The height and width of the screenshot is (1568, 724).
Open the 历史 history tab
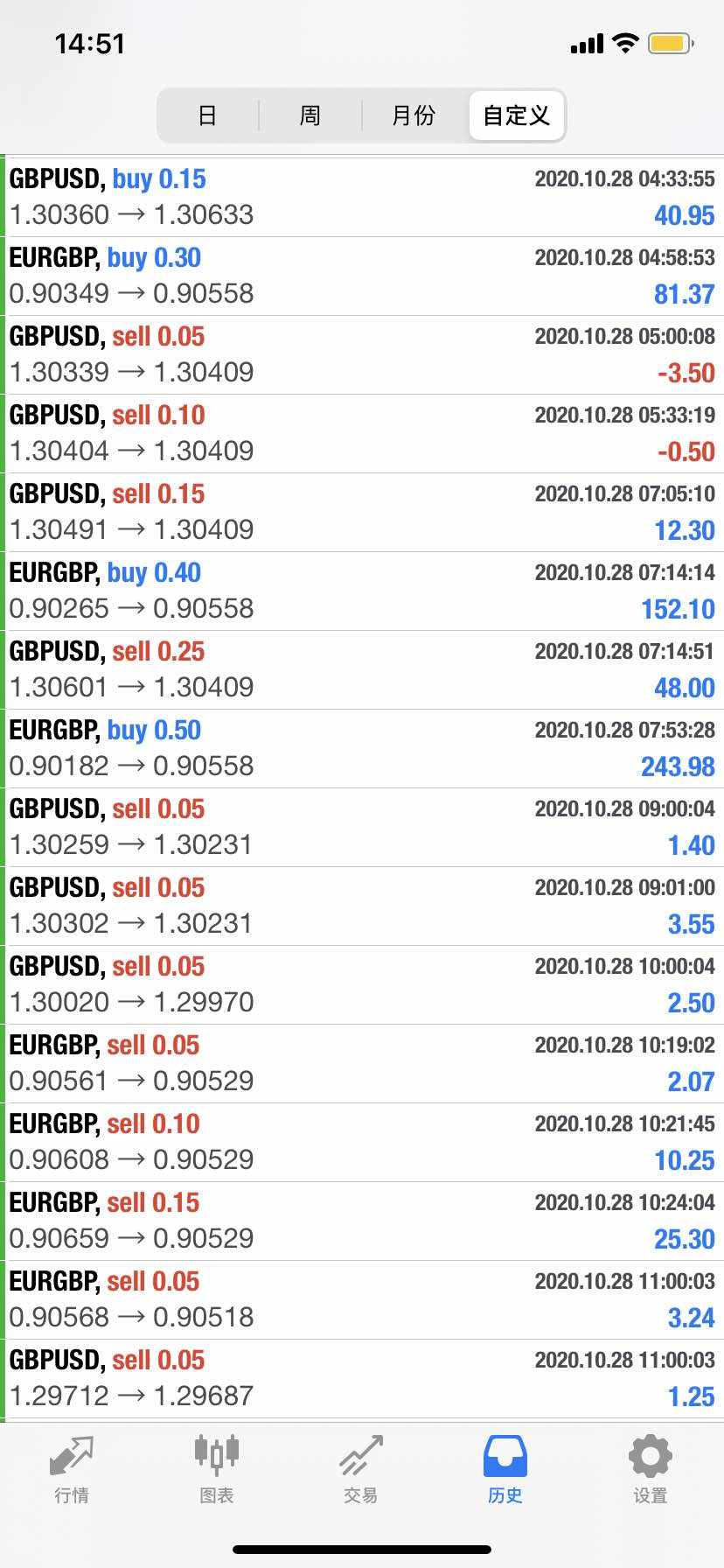pos(505,1470)
